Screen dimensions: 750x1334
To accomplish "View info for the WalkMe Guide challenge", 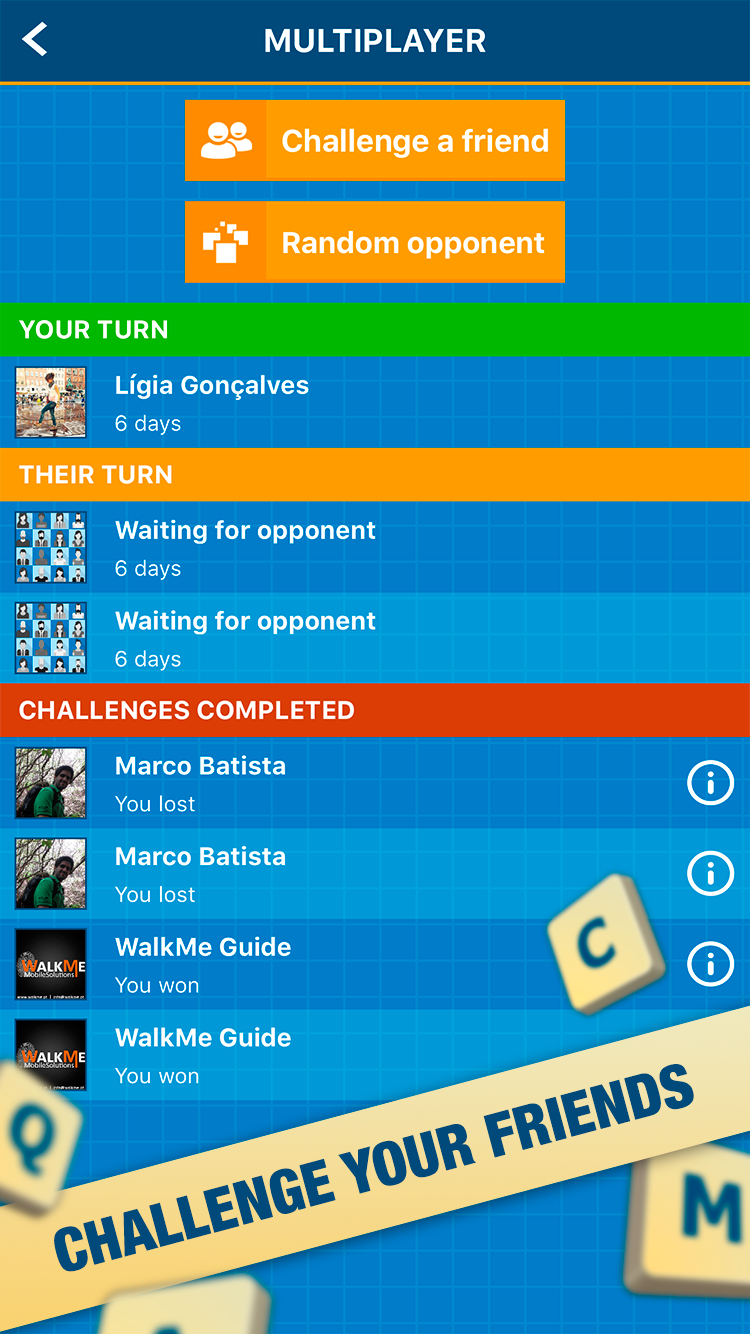I will coord(710,964).
